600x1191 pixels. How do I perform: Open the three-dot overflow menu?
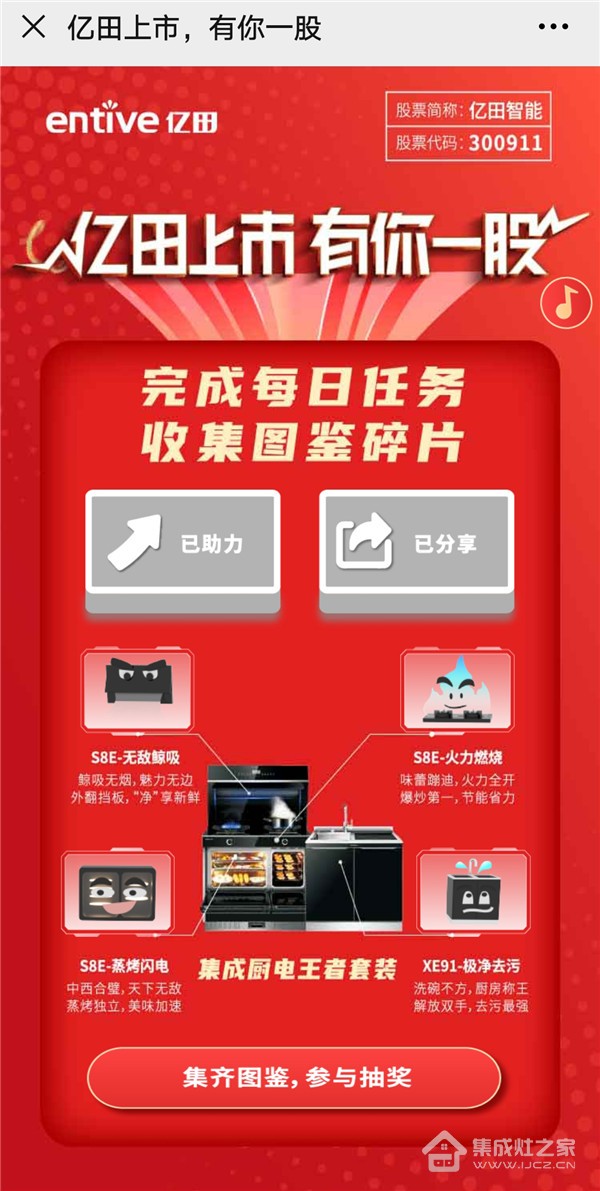555,27
